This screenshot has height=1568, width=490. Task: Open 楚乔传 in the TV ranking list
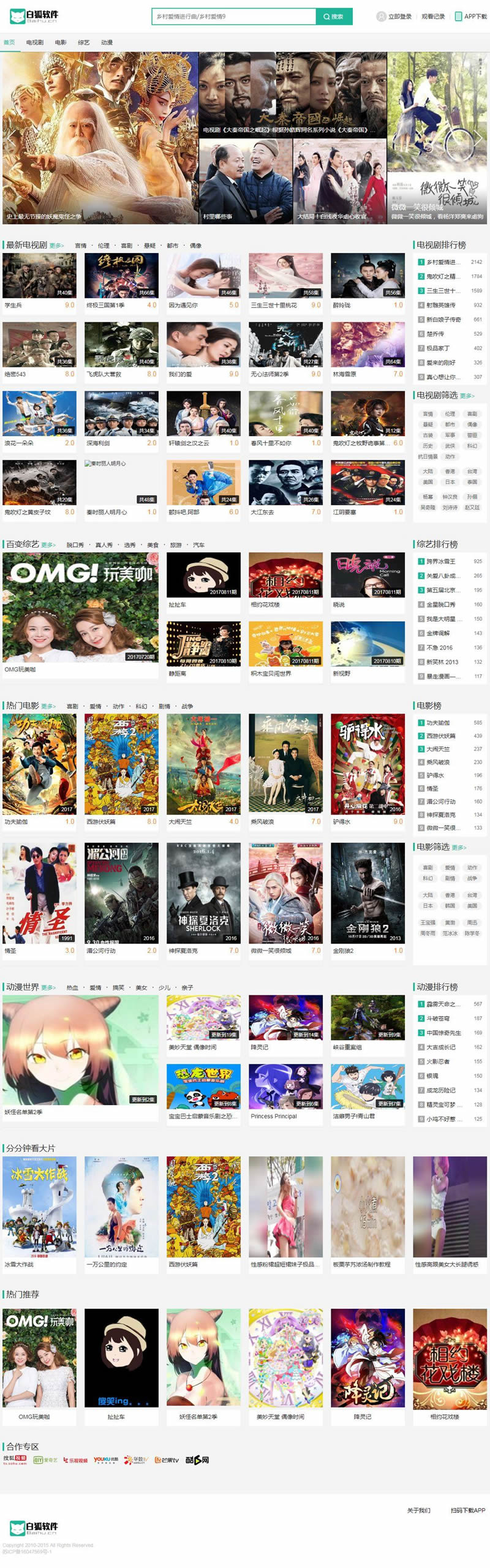(x=435, y=334)
